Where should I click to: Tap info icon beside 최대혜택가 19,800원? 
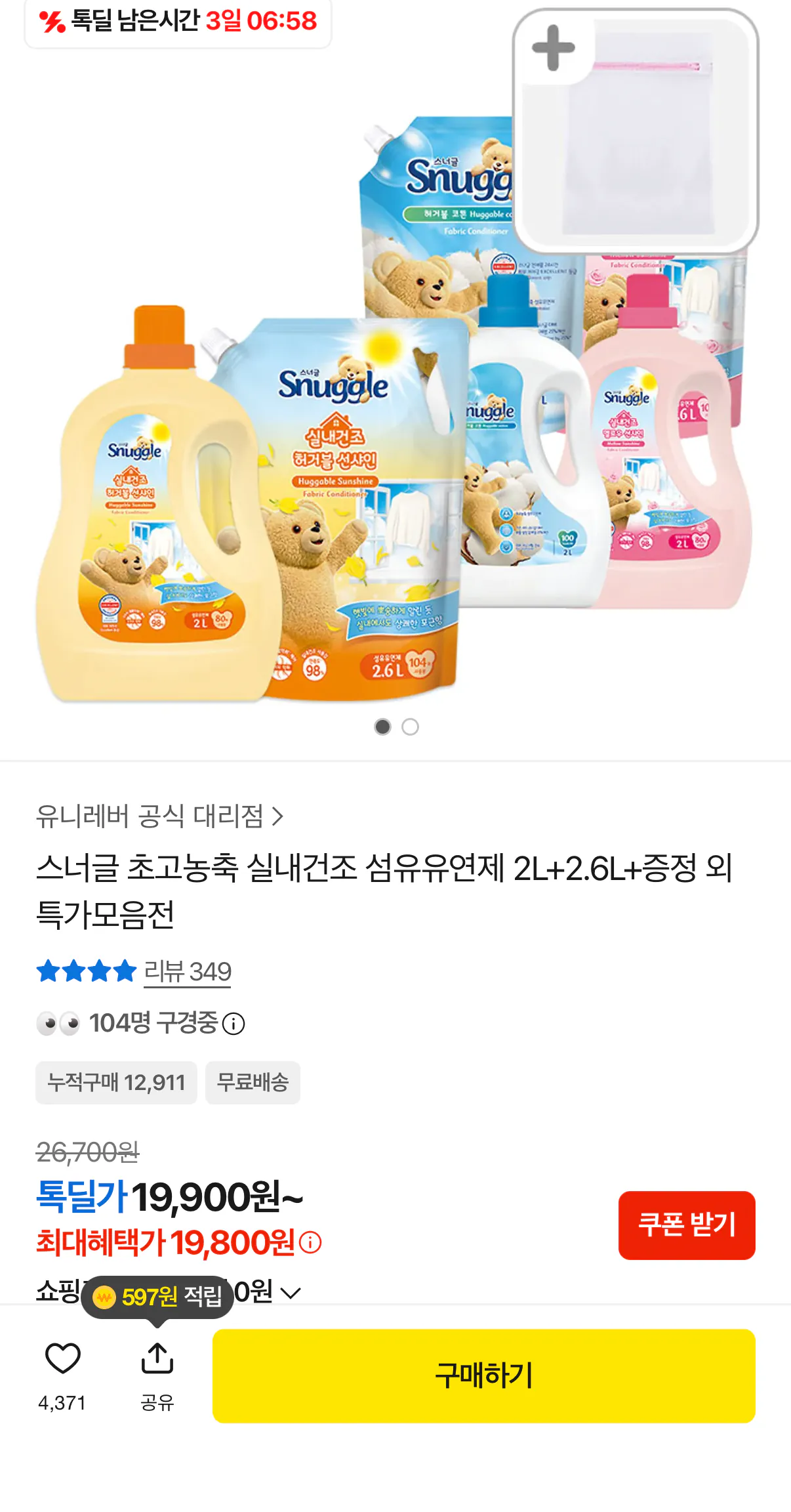click(310, 1242)
